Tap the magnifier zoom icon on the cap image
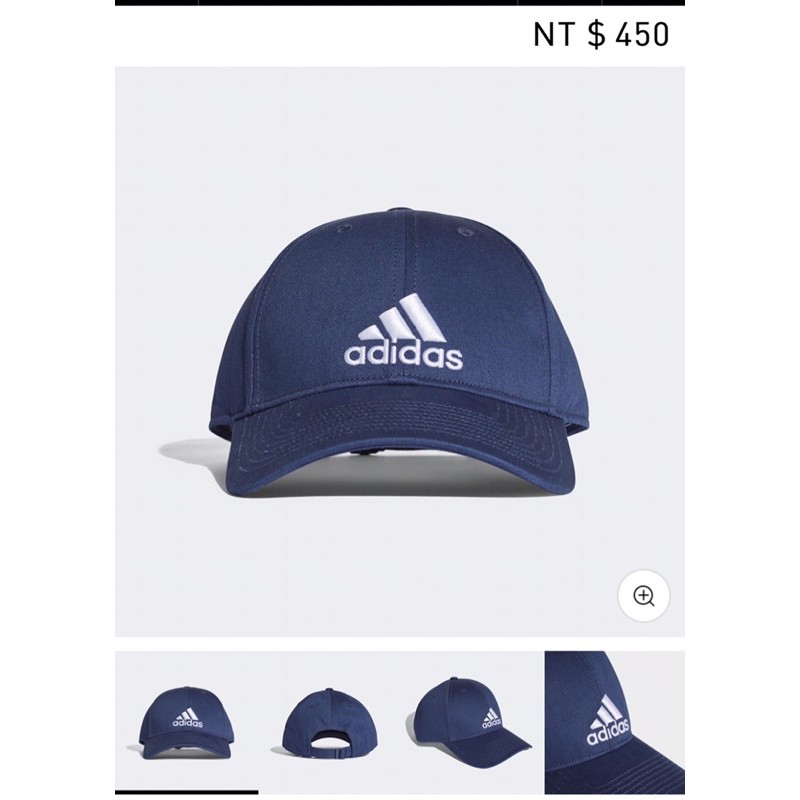This screenshot has width=800, height=800. click(644, 596)
